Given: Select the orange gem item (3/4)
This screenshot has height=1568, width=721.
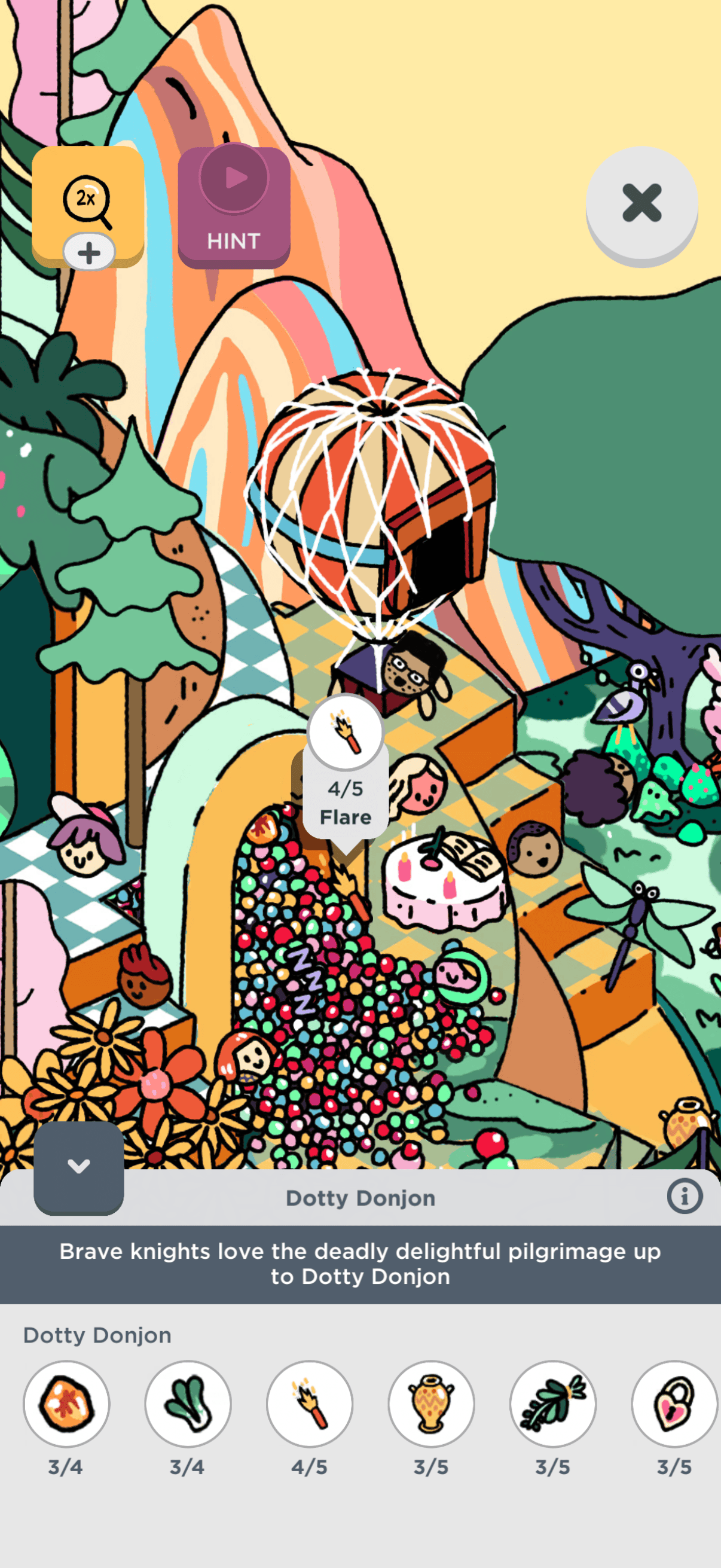Looking at the screenshot, I should click(66, 1404).
